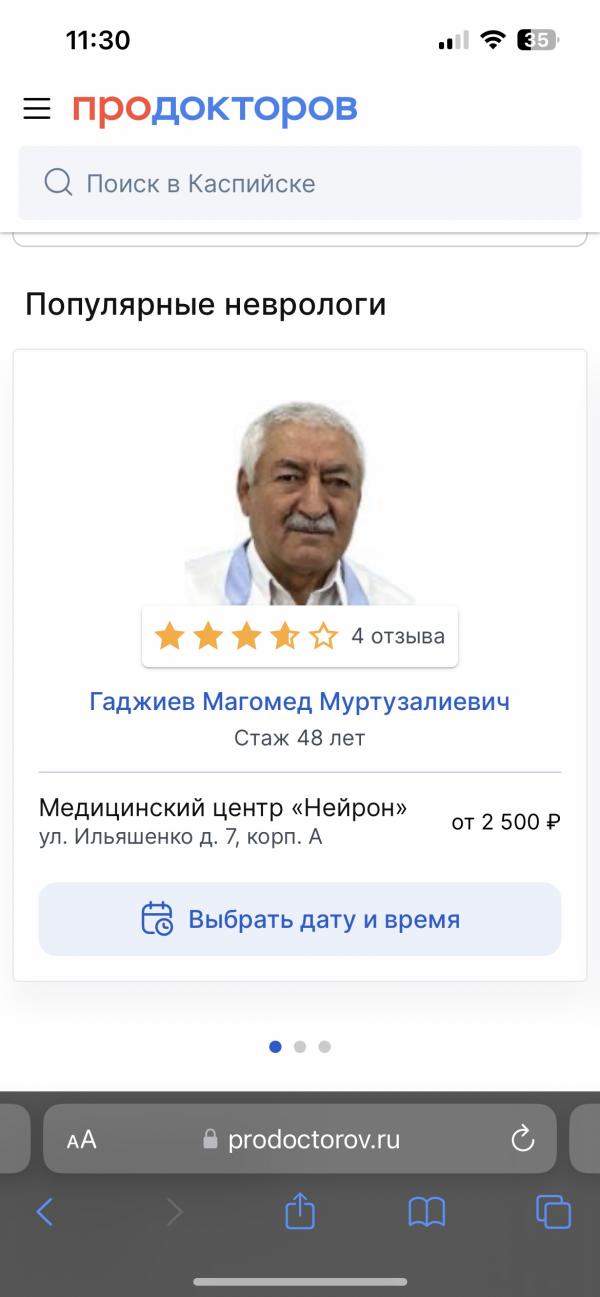Viewport: 600px width, 1297px height.
Task: Tap the prodoctorov.ru address bar
Action: pos(300,1138)
